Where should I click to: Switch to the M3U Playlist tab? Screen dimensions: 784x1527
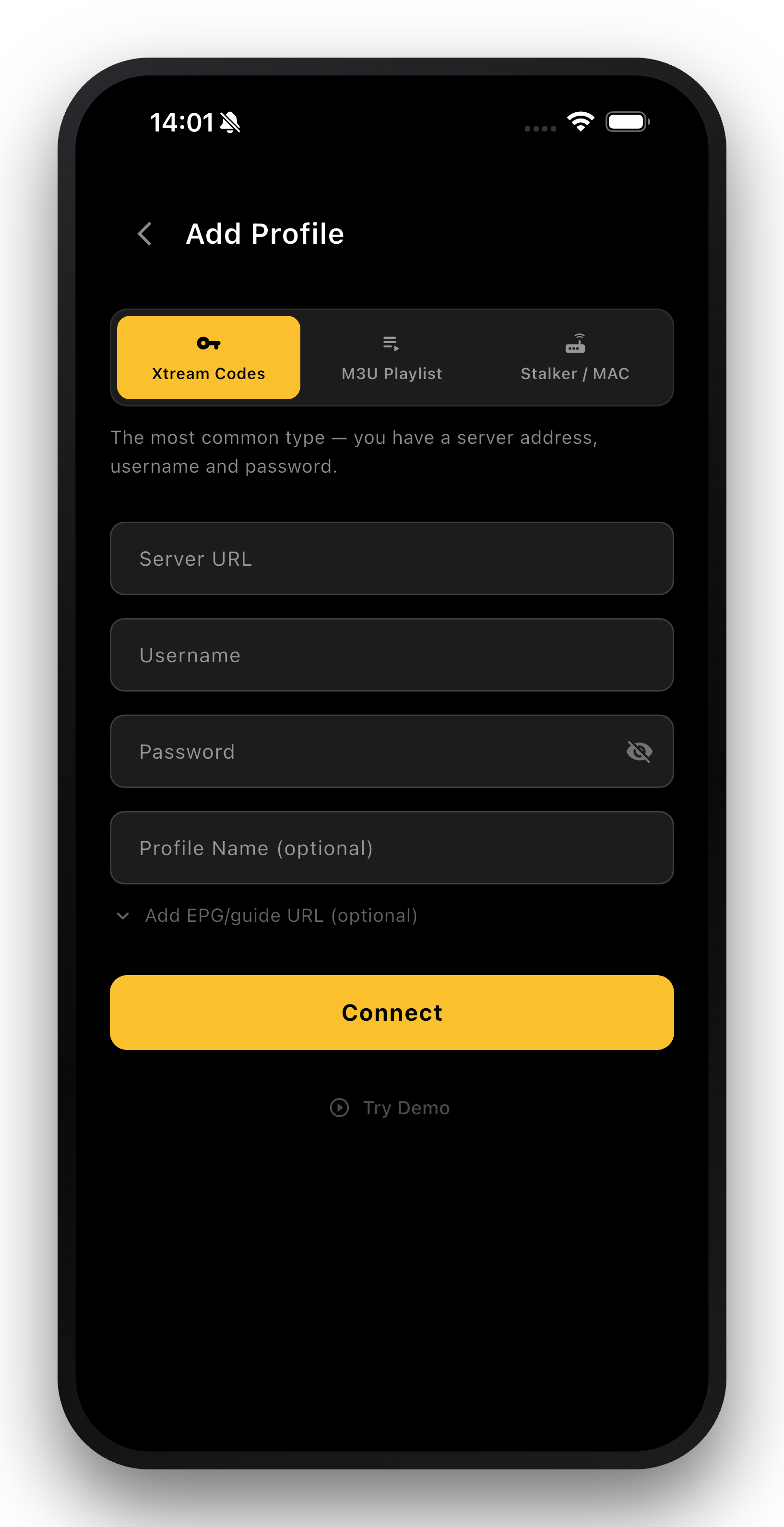391,357
